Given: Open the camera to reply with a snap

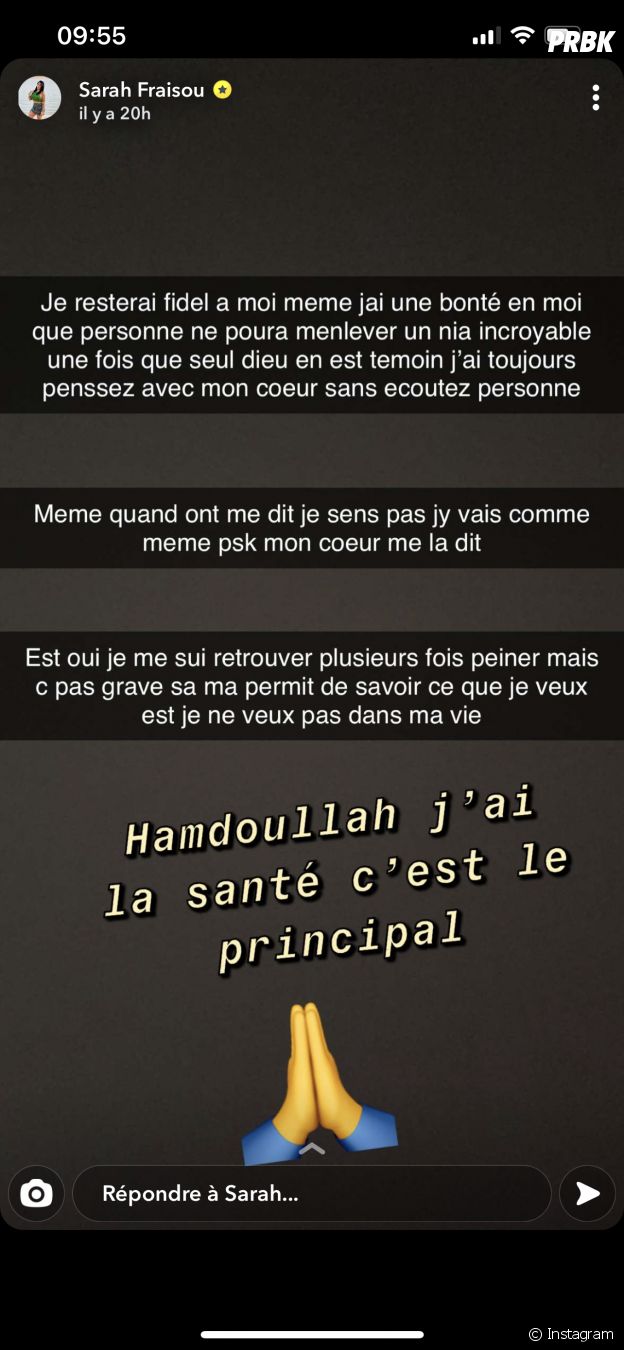Looking at the screenshot, I should (x=36, y=1193).
